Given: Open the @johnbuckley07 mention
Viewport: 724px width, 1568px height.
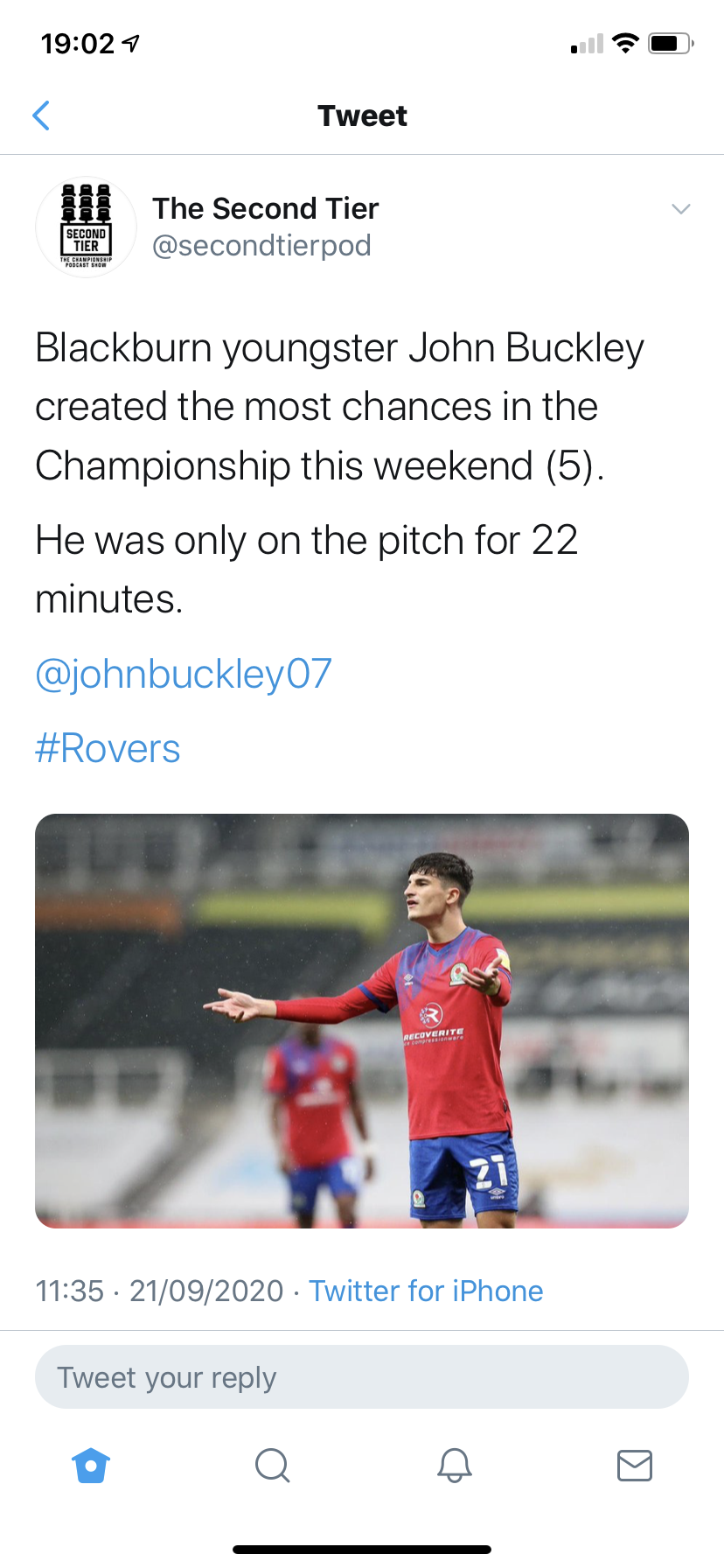Looking at the screenshot, I should pos(184,674).
